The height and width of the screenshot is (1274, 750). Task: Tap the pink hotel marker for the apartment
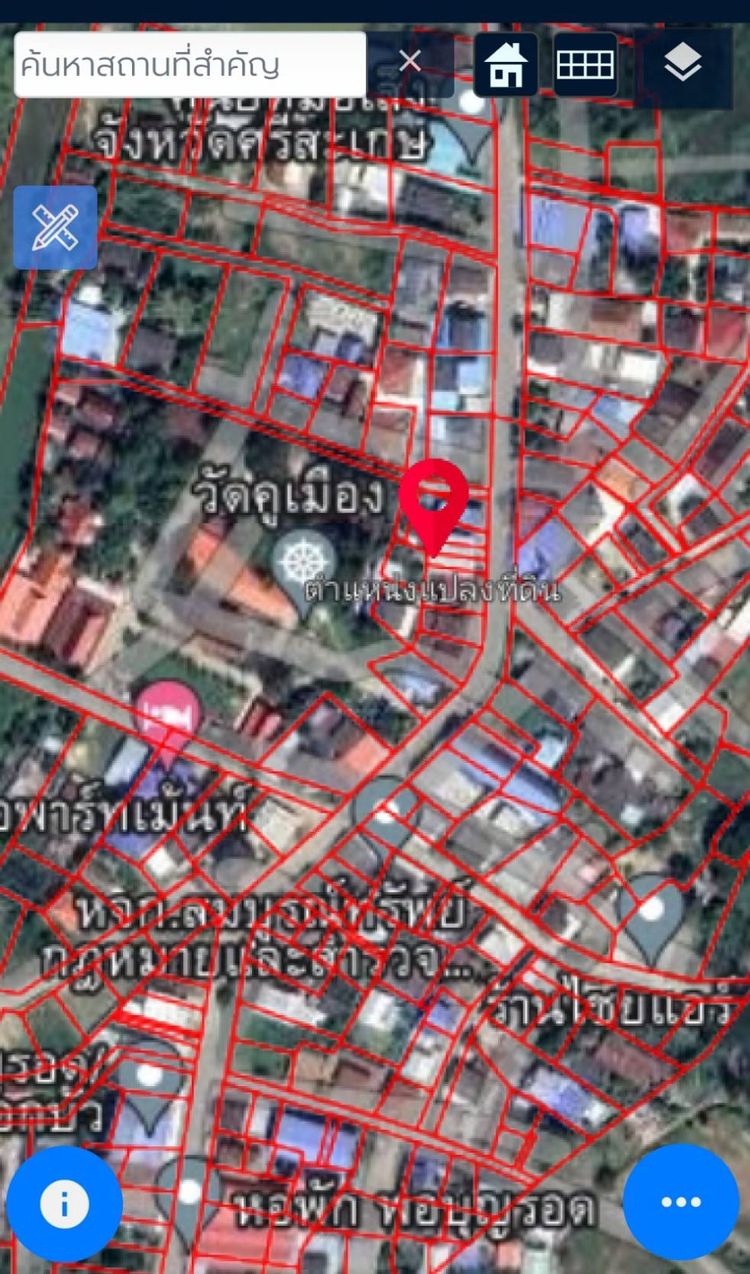pyautogui.click(x=169, y=714)
